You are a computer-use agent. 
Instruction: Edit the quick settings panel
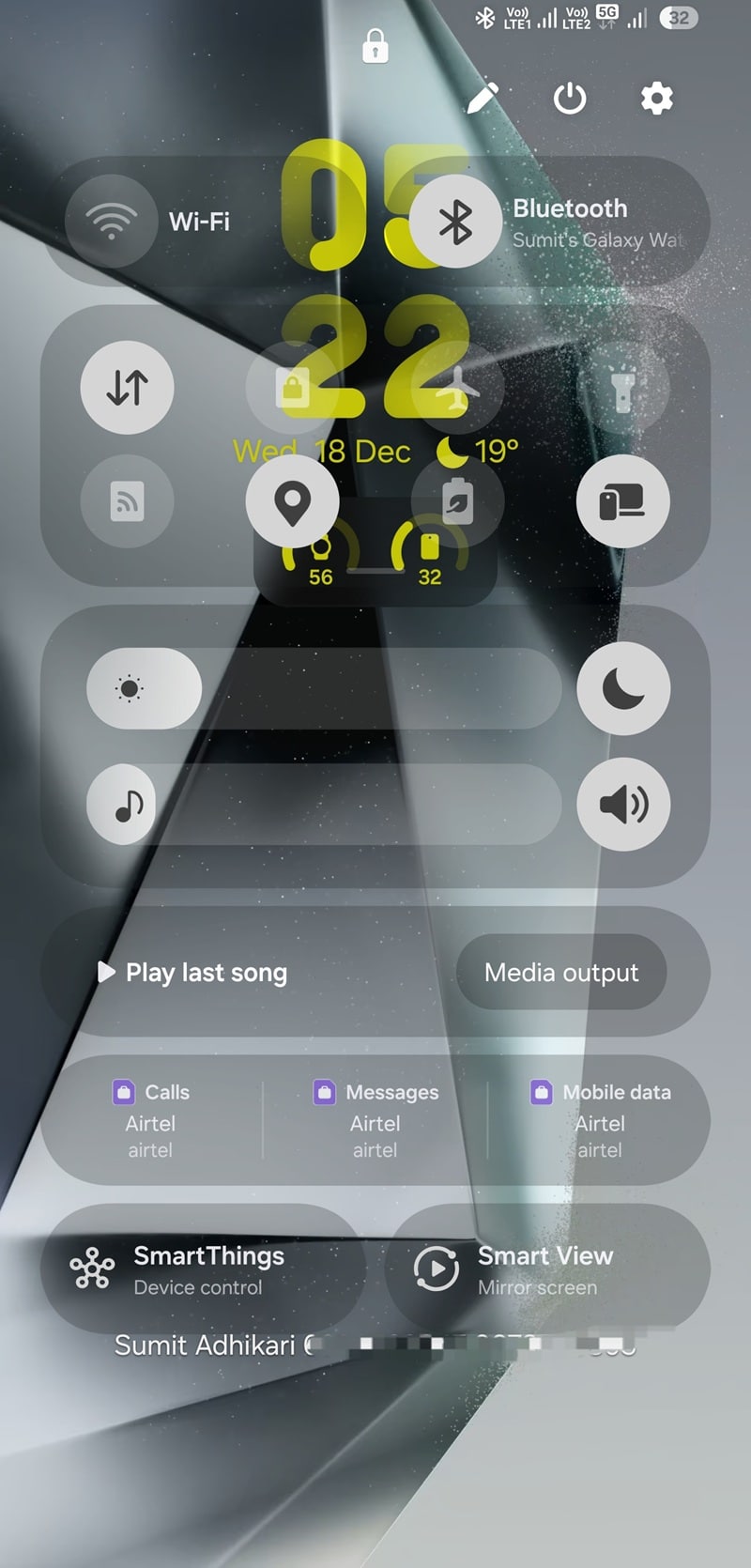click(483, 98)
